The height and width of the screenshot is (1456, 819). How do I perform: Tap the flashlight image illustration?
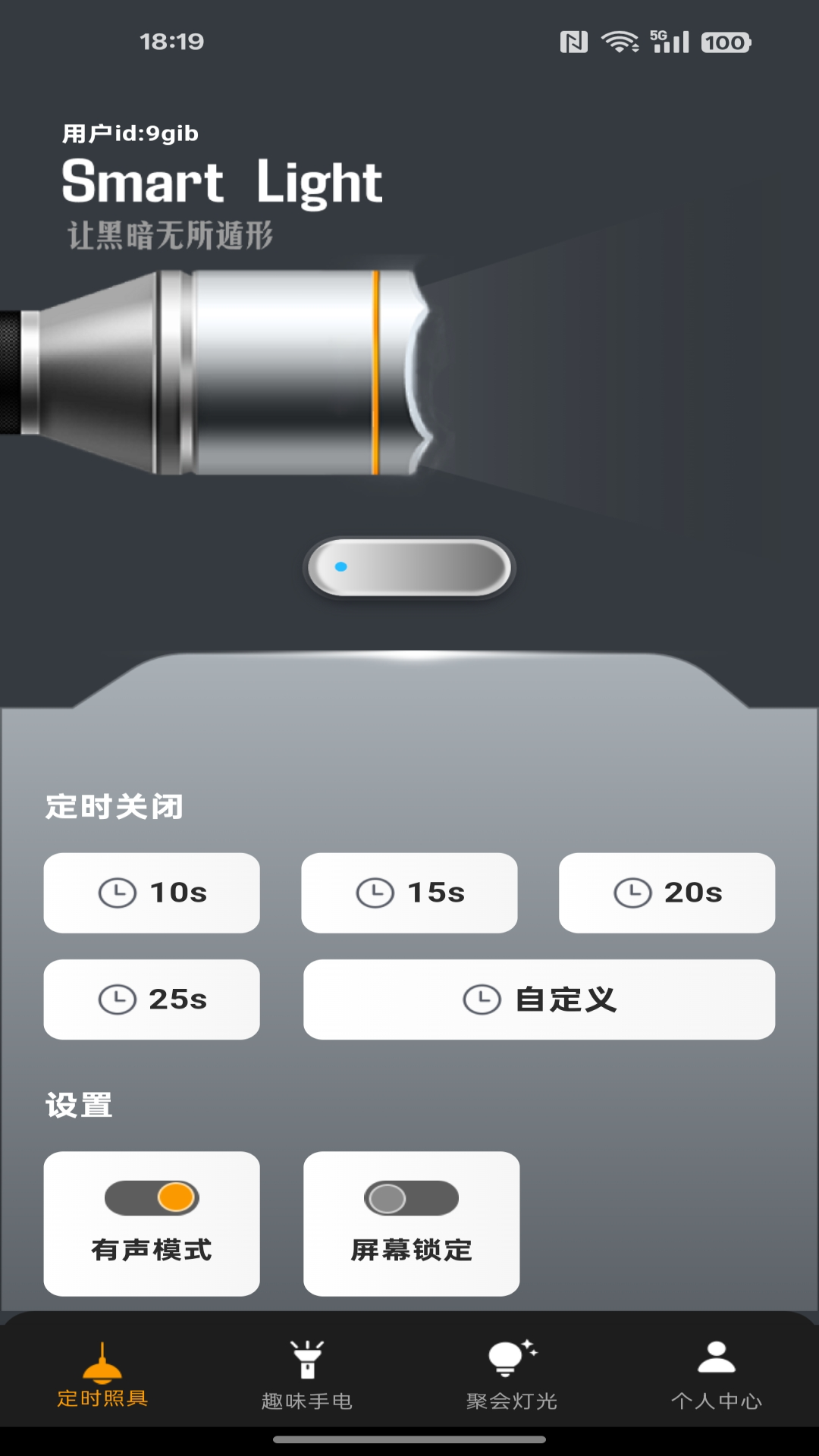[x=227, y=372]
